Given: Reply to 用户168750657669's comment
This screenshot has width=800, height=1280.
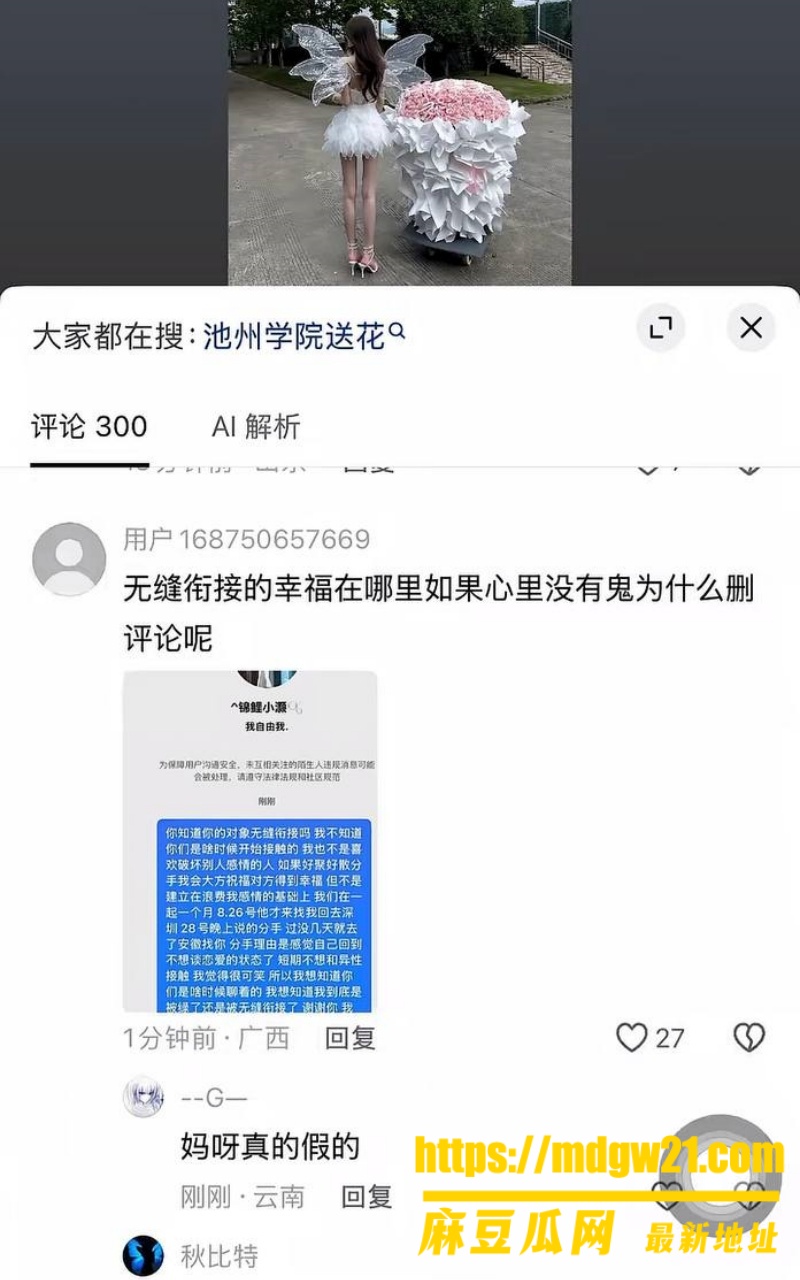Looking at the screenshot, I should point(350,1038).
